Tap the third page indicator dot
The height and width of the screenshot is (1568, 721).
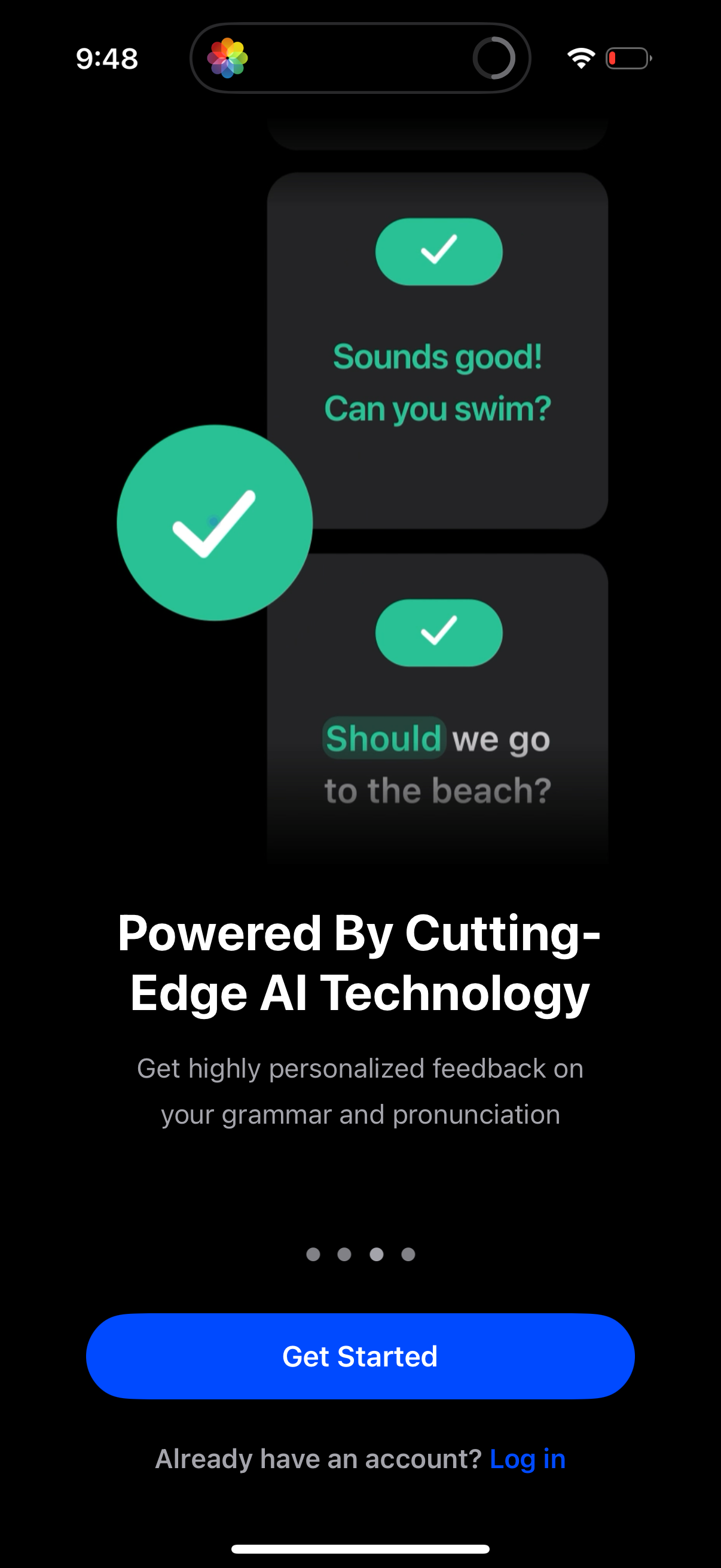(x=375, y=1254)
